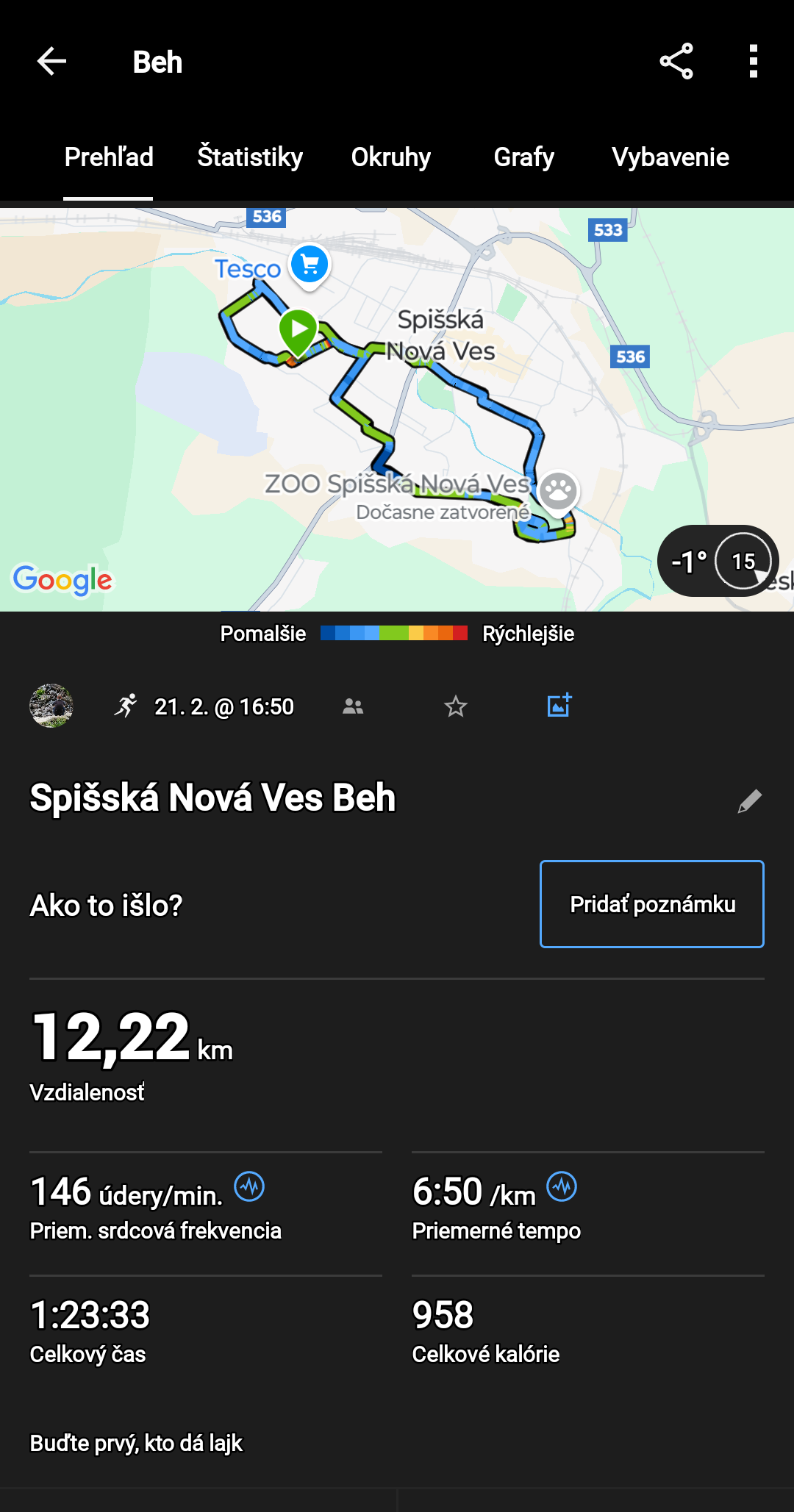Switch to the Okruhy tab

tap(390, 157)
